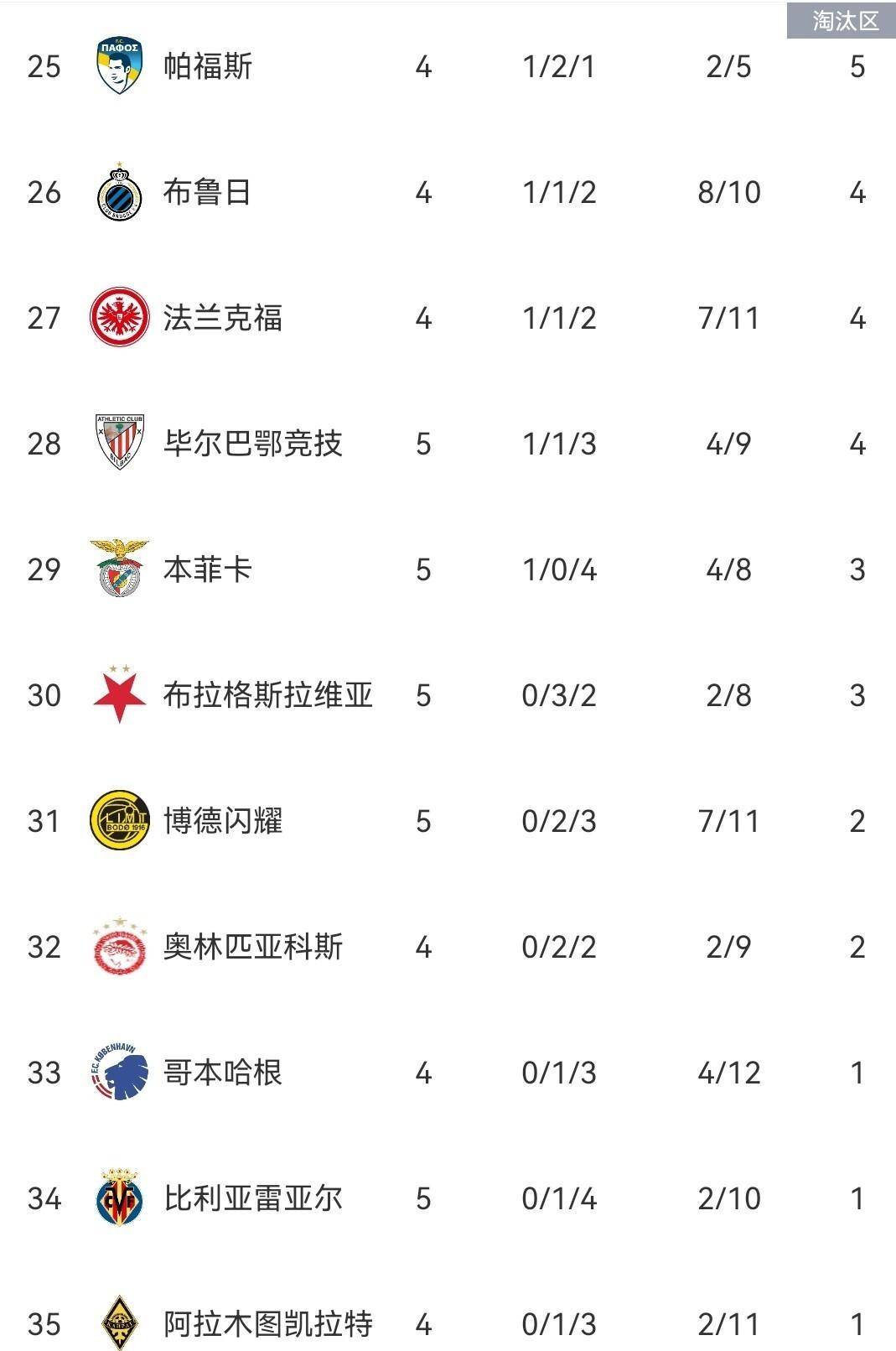The image size is (896, 1351).
Task: Open 毕尔巴鄂竞技 team details
Action: (x=252, y=444)
